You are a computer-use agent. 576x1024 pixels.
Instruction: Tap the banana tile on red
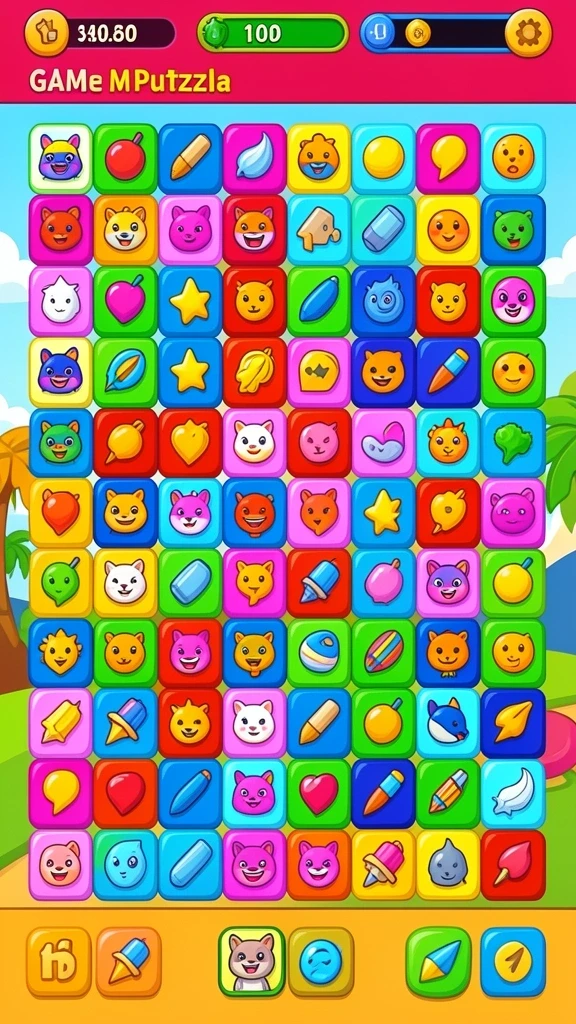(x=255, y=372)
